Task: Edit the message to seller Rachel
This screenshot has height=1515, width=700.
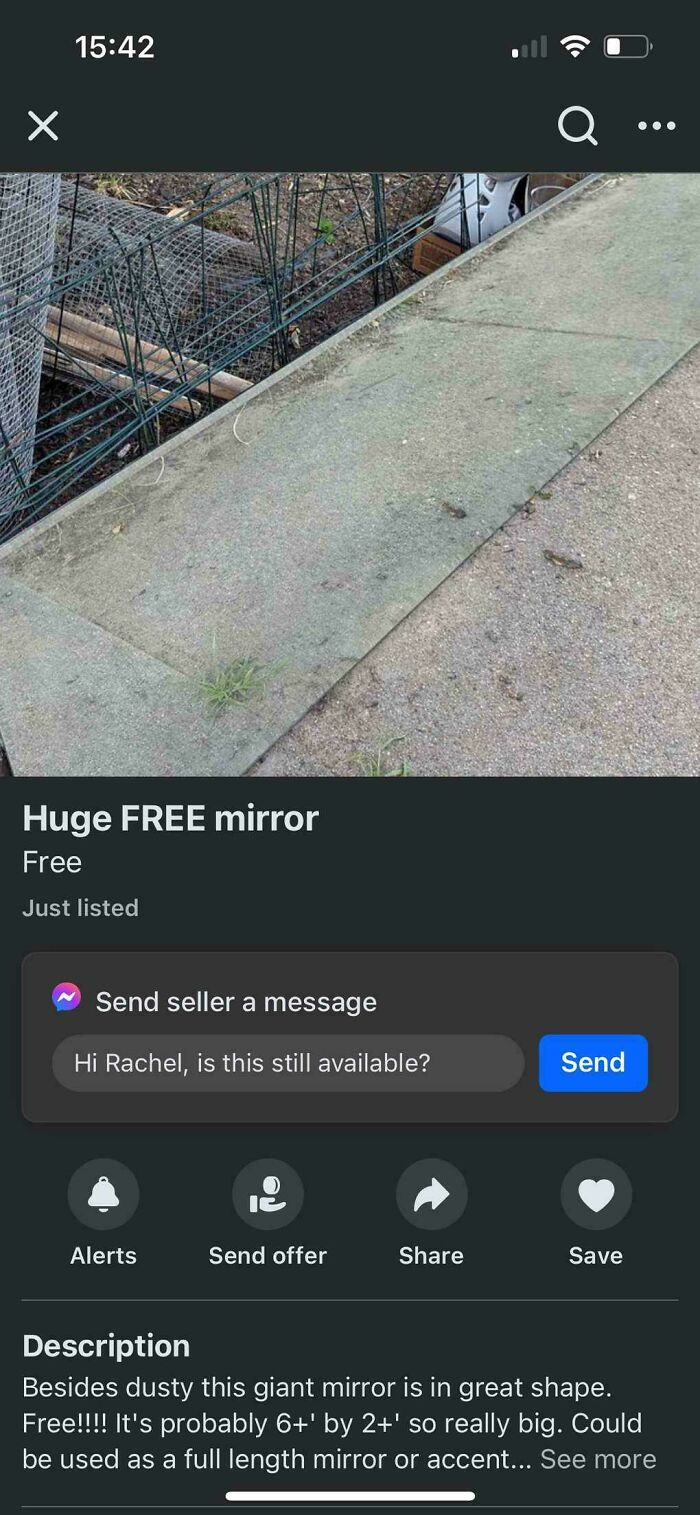Action: tap(288, 1063)
